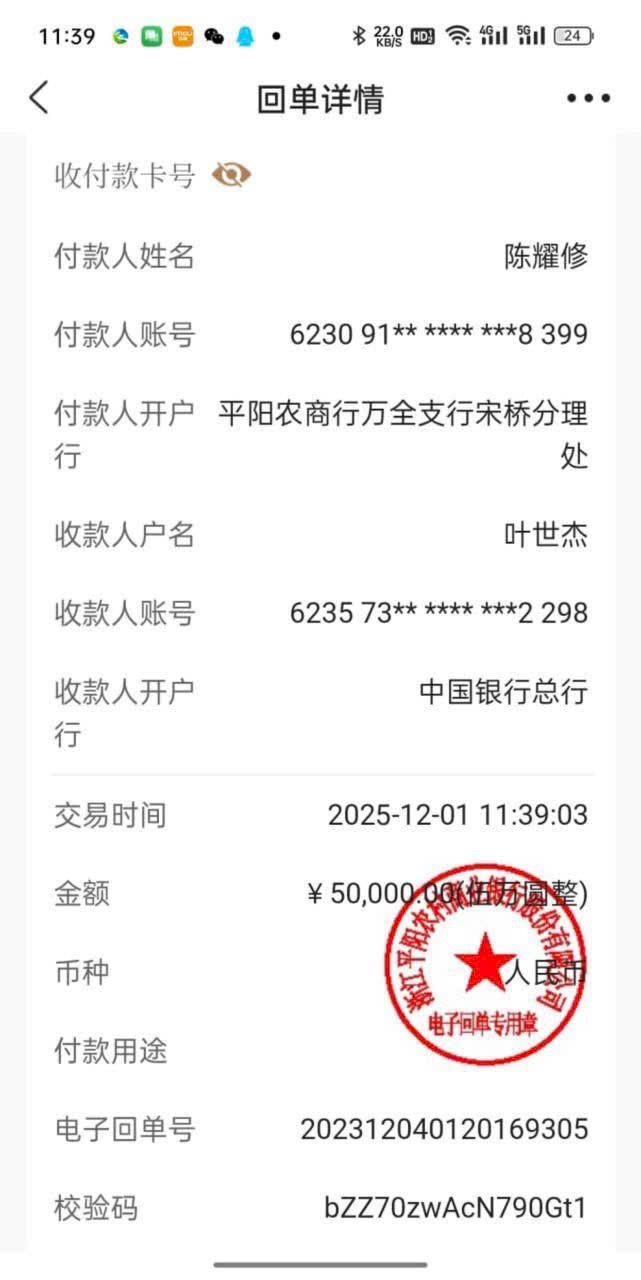This screenshot has width=641, height=1280.
Task: Toggle card number visibility eye icon
Action: pos(231,176)
